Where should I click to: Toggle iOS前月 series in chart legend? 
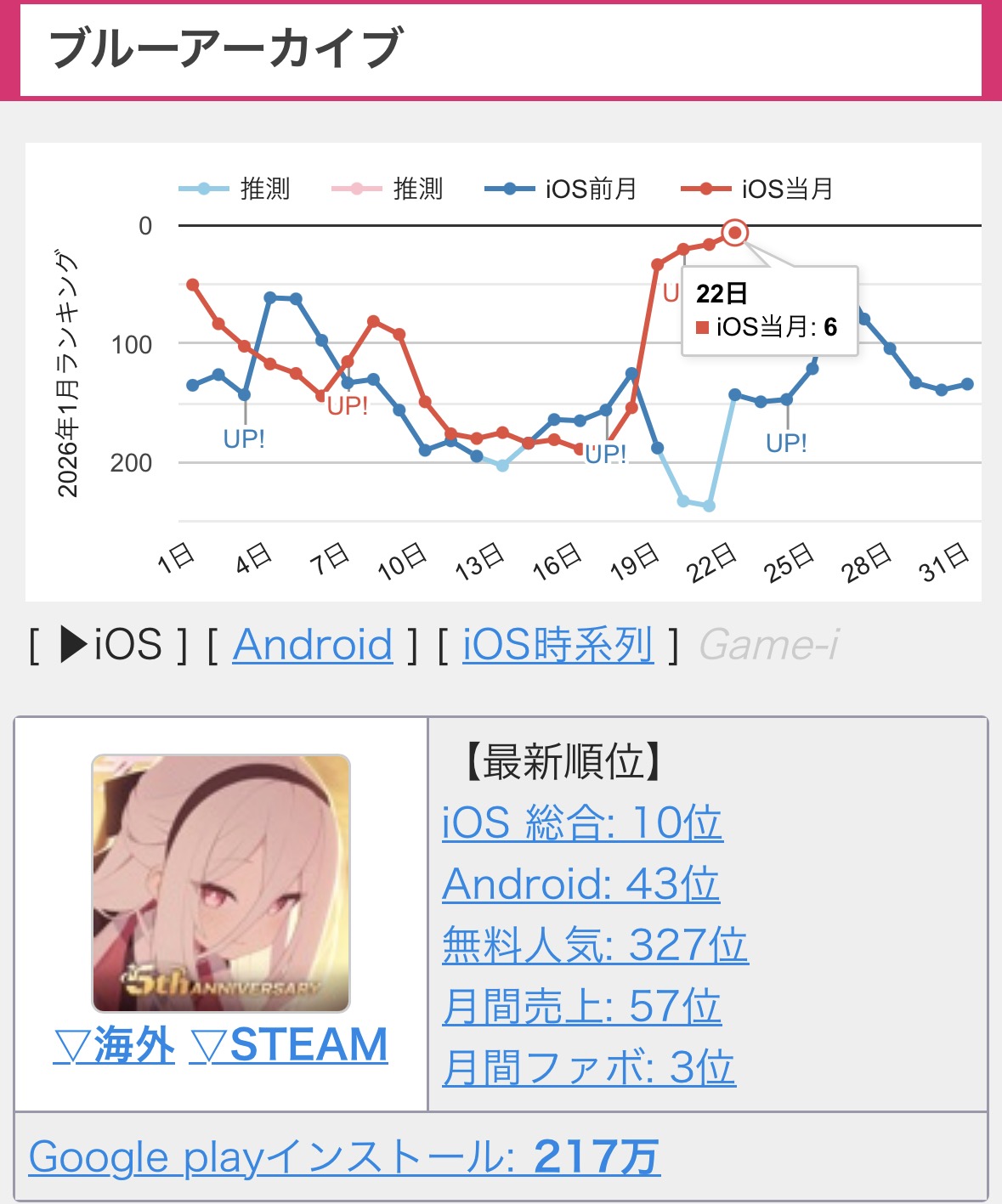(x=561, y=189)
